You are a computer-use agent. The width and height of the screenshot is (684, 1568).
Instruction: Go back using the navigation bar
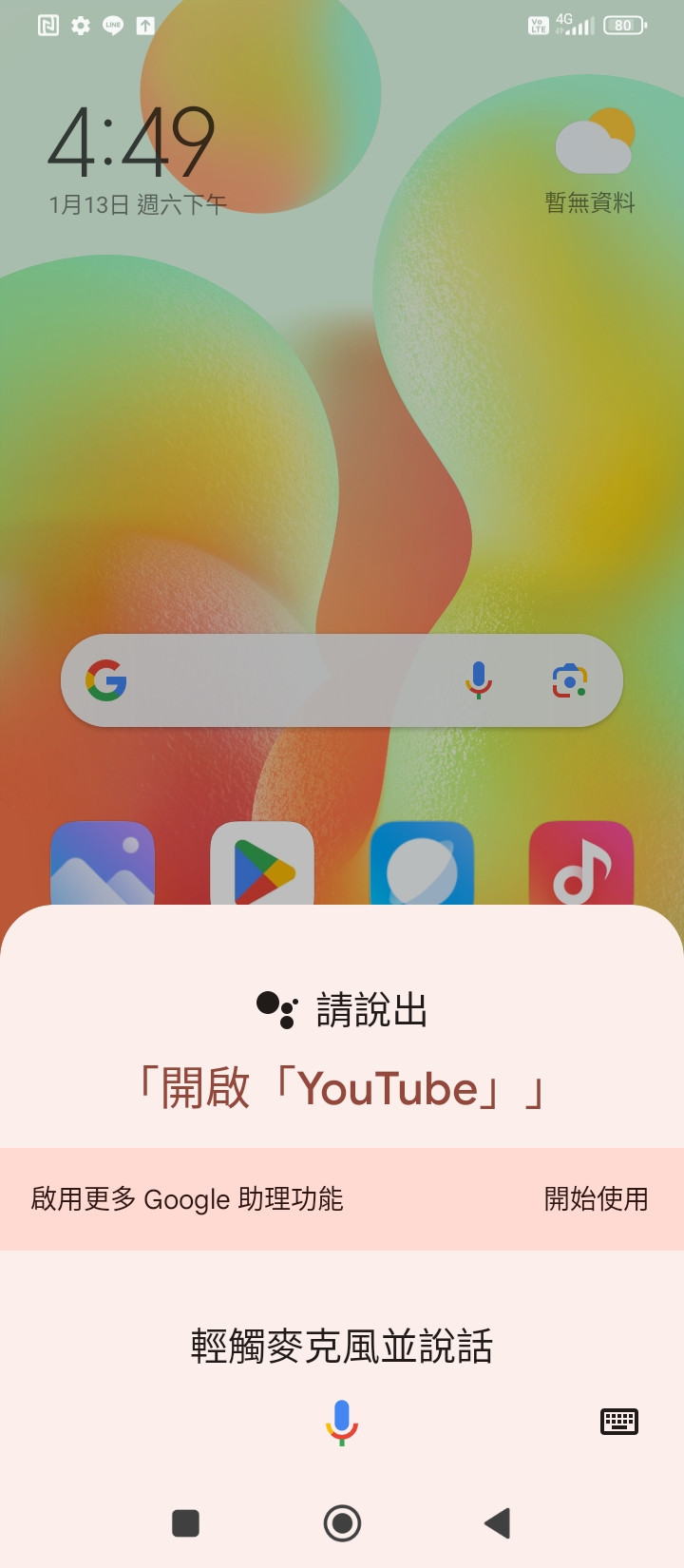pyautogui.click(x=498, y=1523)
